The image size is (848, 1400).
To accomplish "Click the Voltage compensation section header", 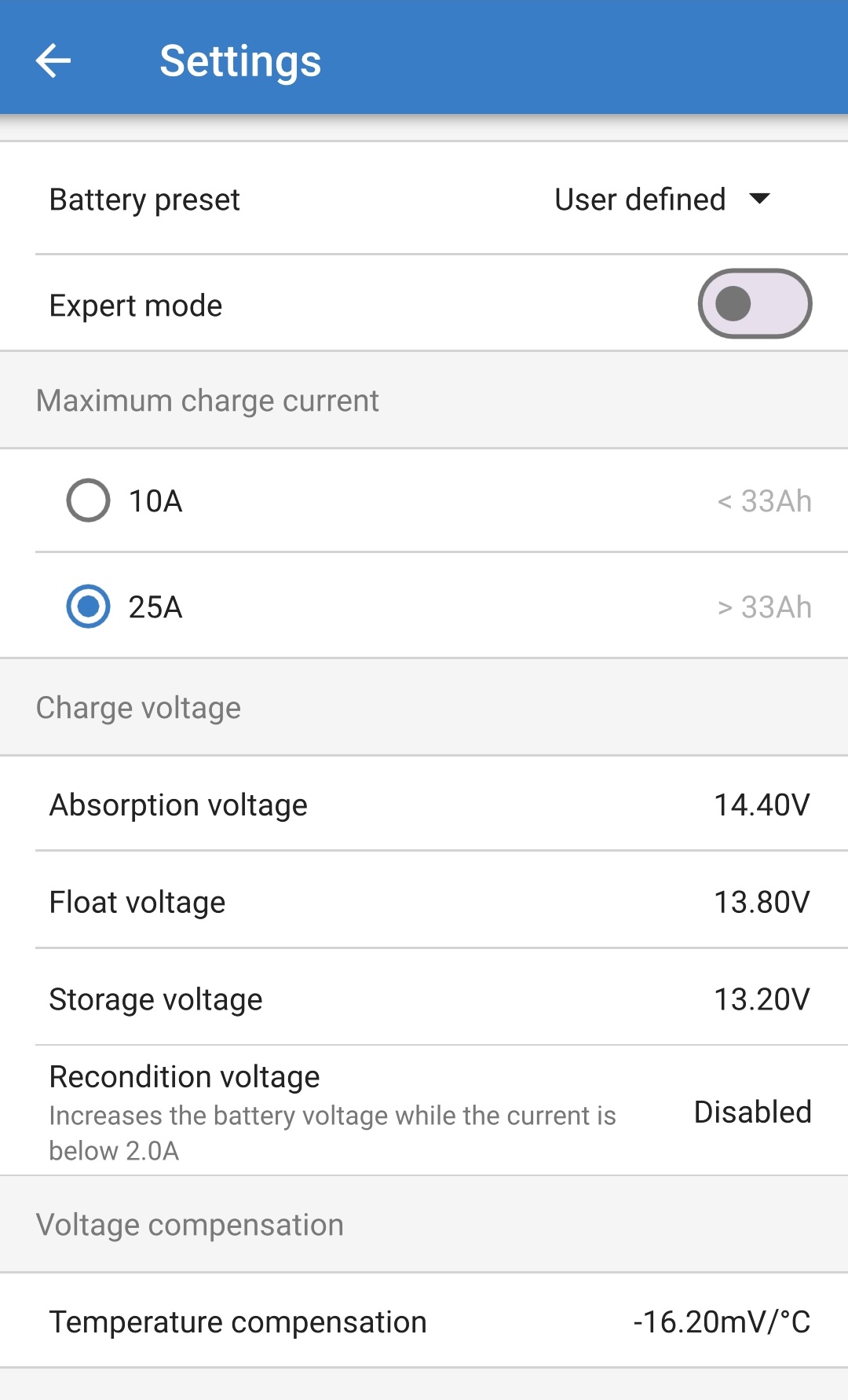I will pos(188,1224).
